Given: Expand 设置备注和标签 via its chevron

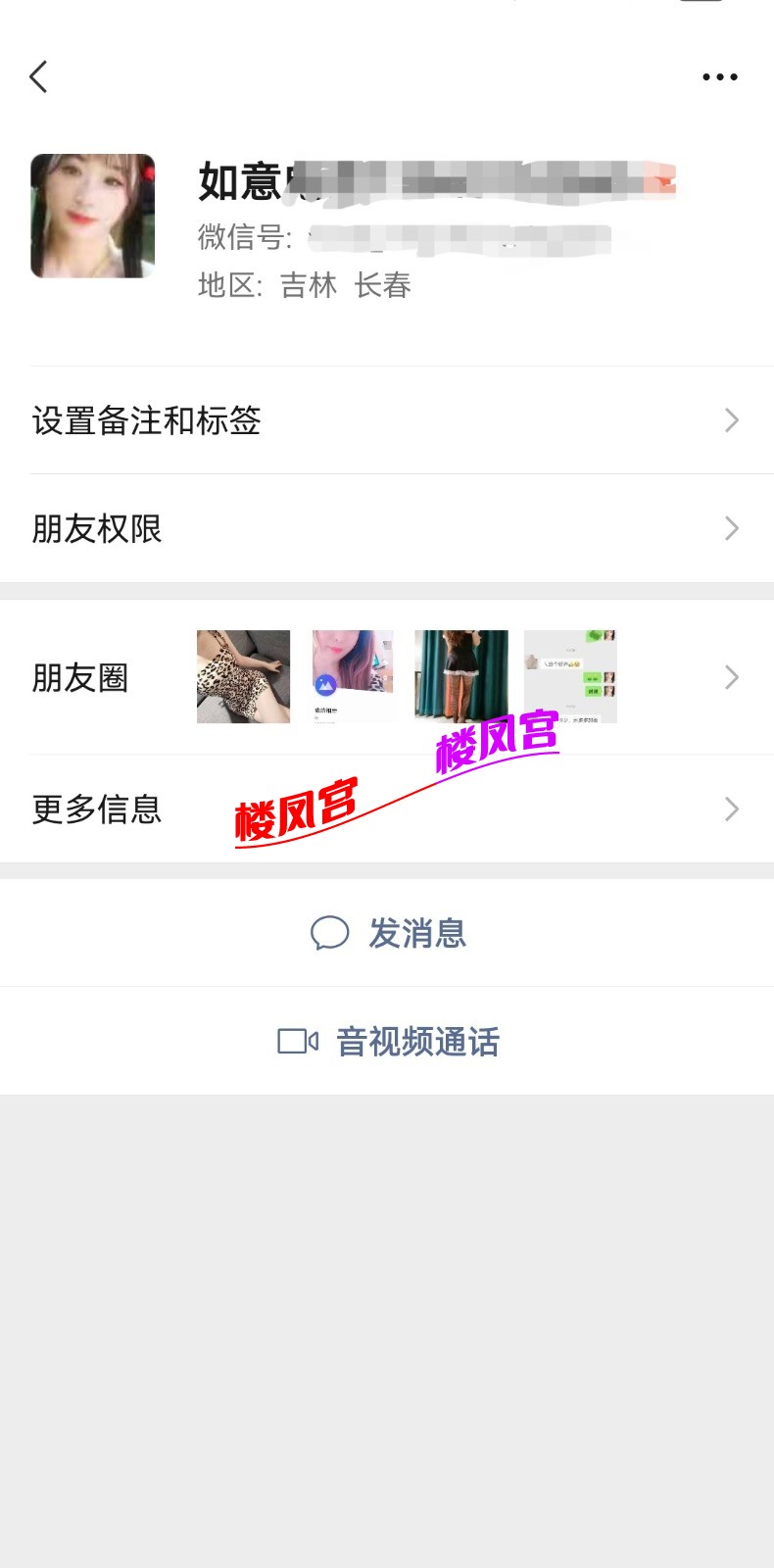Looking at the screenshot, I should pos(730,420).
